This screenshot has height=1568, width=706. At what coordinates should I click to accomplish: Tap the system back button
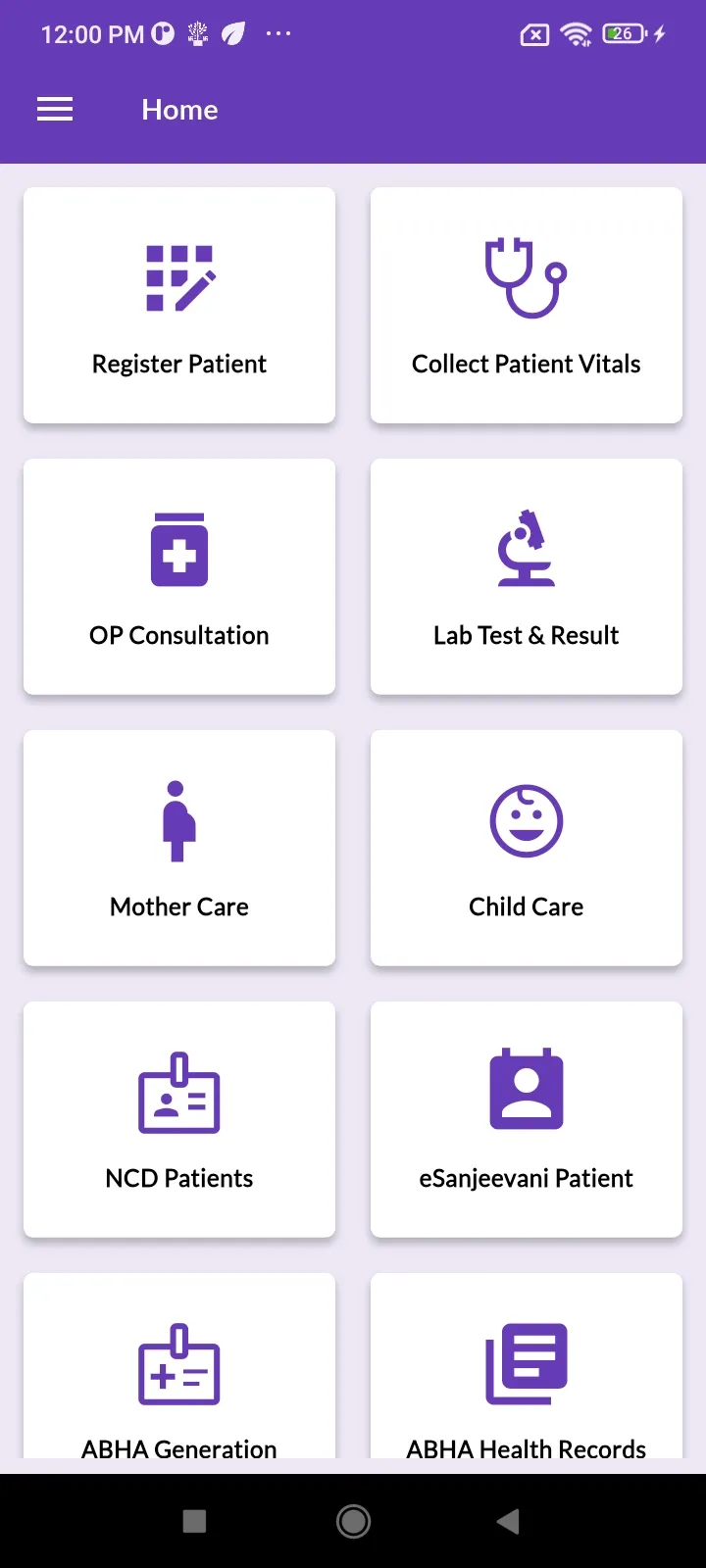point(508,1521)
